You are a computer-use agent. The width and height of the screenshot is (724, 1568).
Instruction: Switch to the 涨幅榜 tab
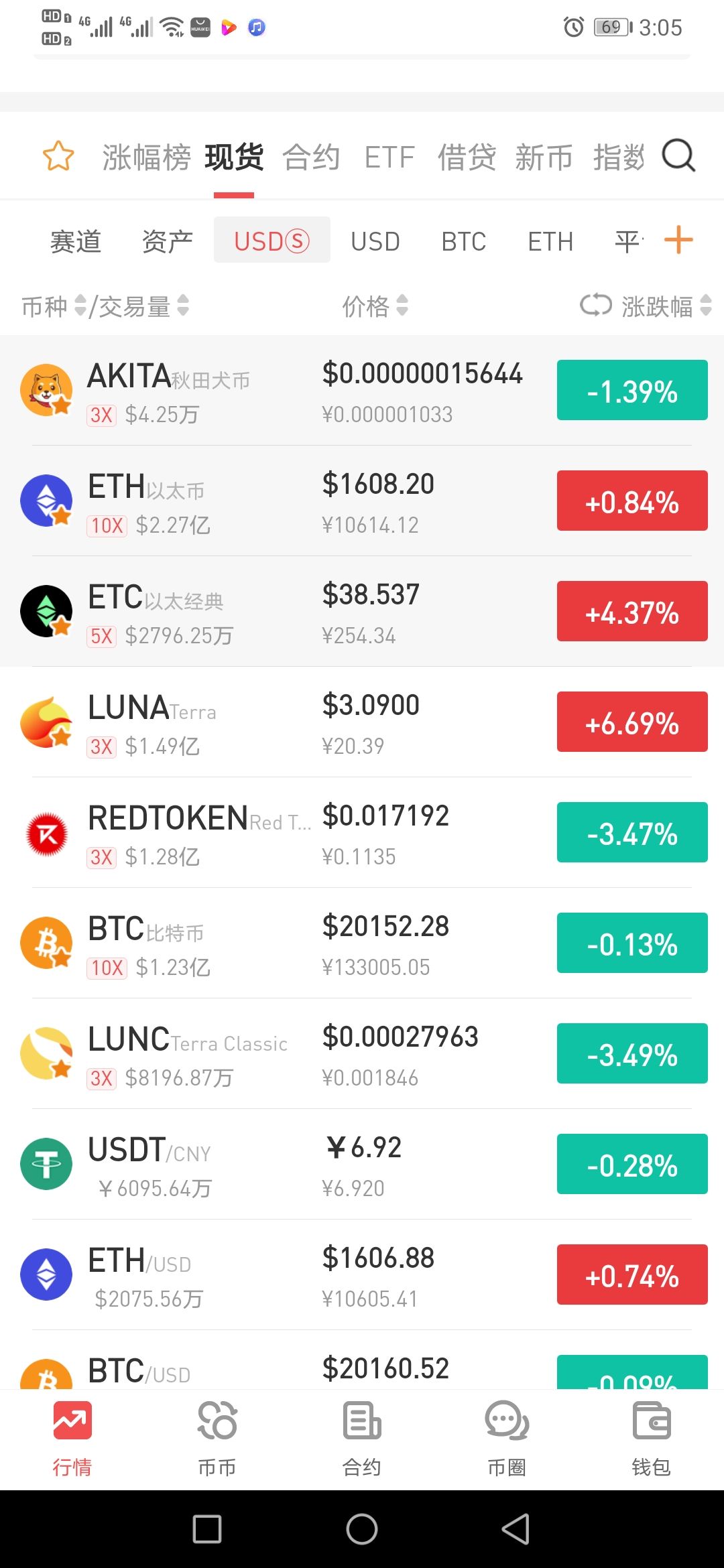click(146, 157)
